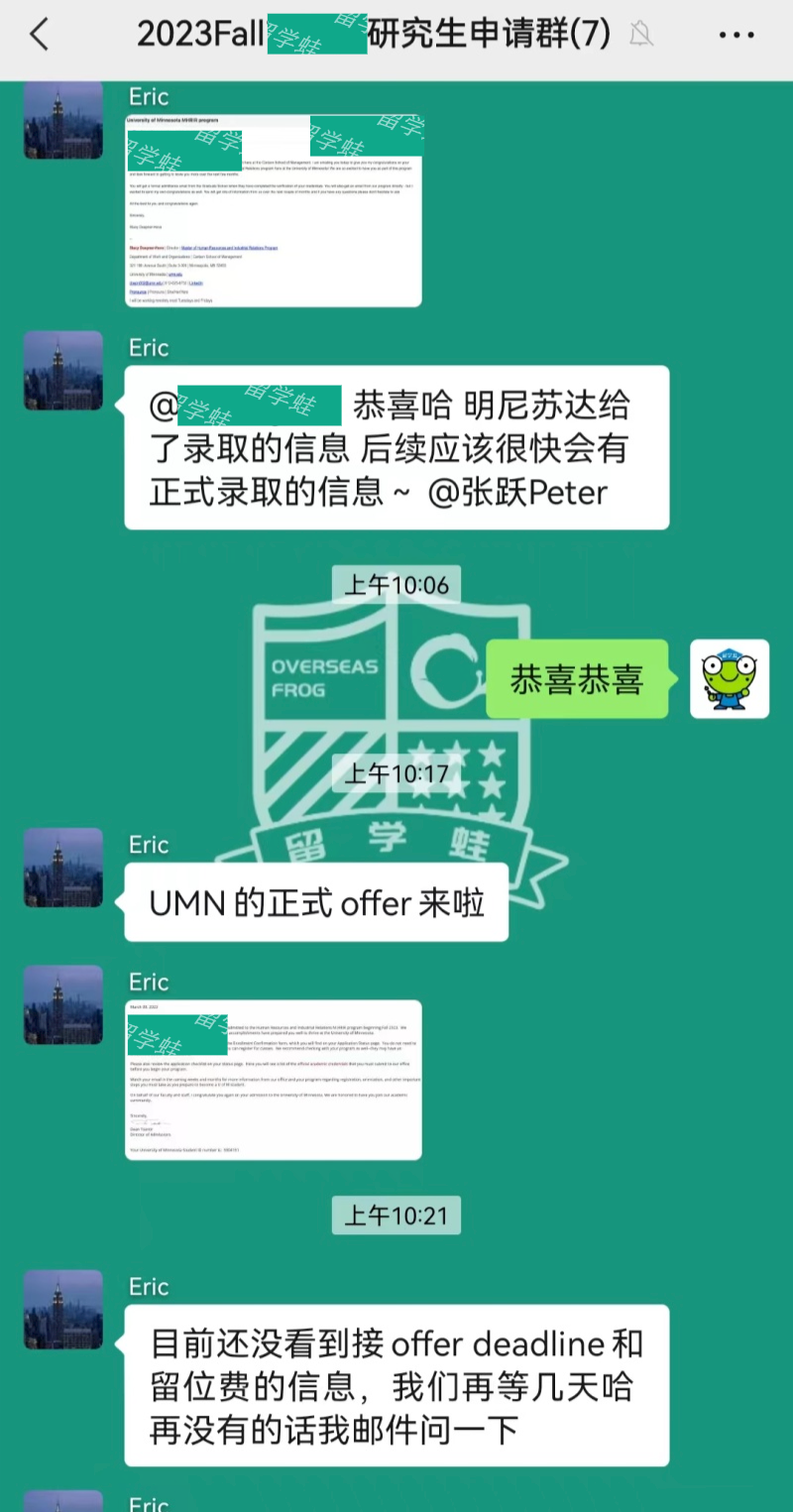Open Eric's profile from his top avatar
Viewport: 793px width, 1512px height.
pos(64,119)
